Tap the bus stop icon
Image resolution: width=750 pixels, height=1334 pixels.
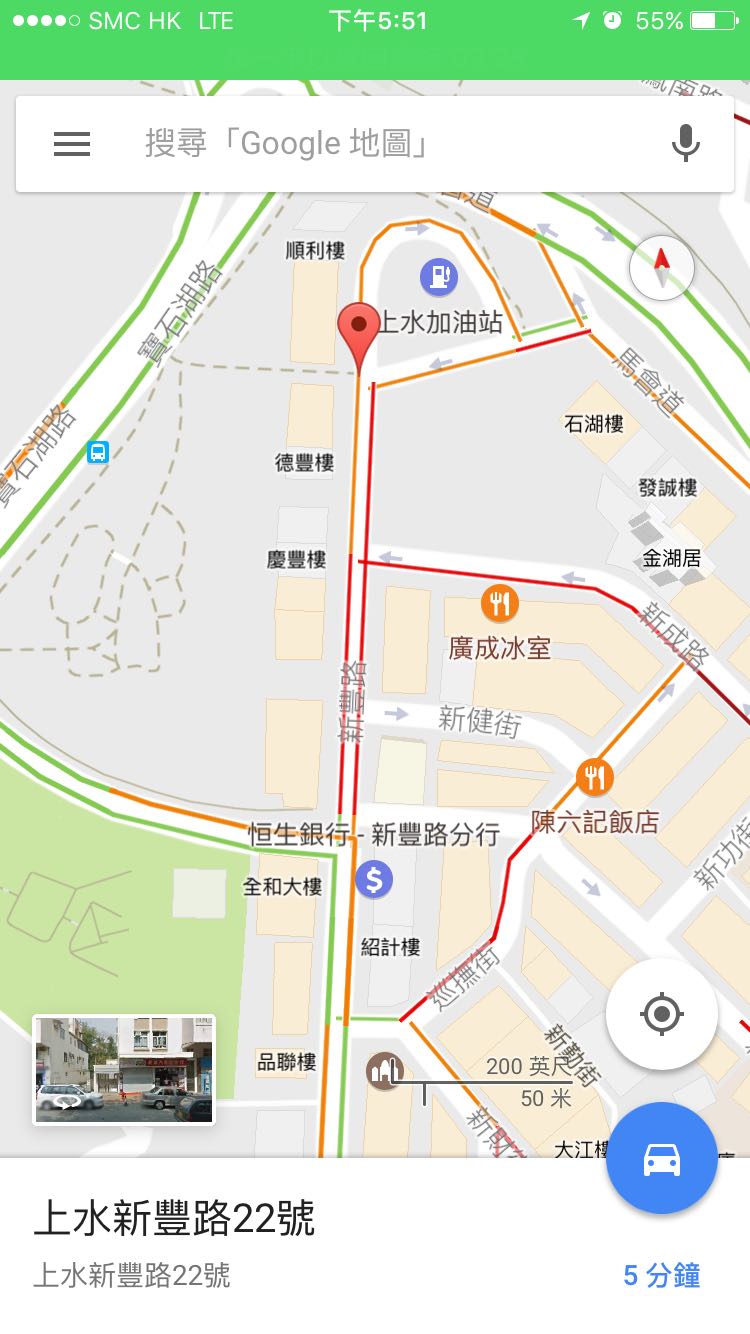click(x=97, y=452)
